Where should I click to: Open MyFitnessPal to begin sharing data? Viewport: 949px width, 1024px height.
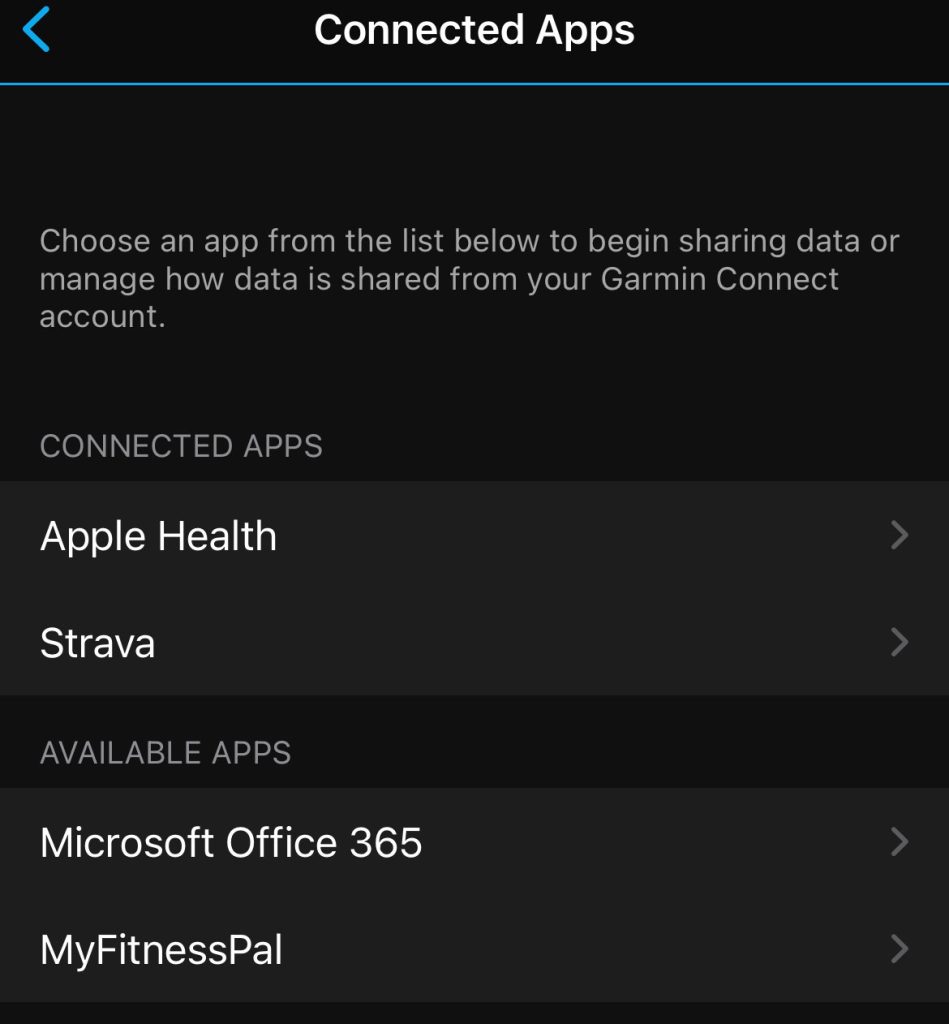[474, 948]
